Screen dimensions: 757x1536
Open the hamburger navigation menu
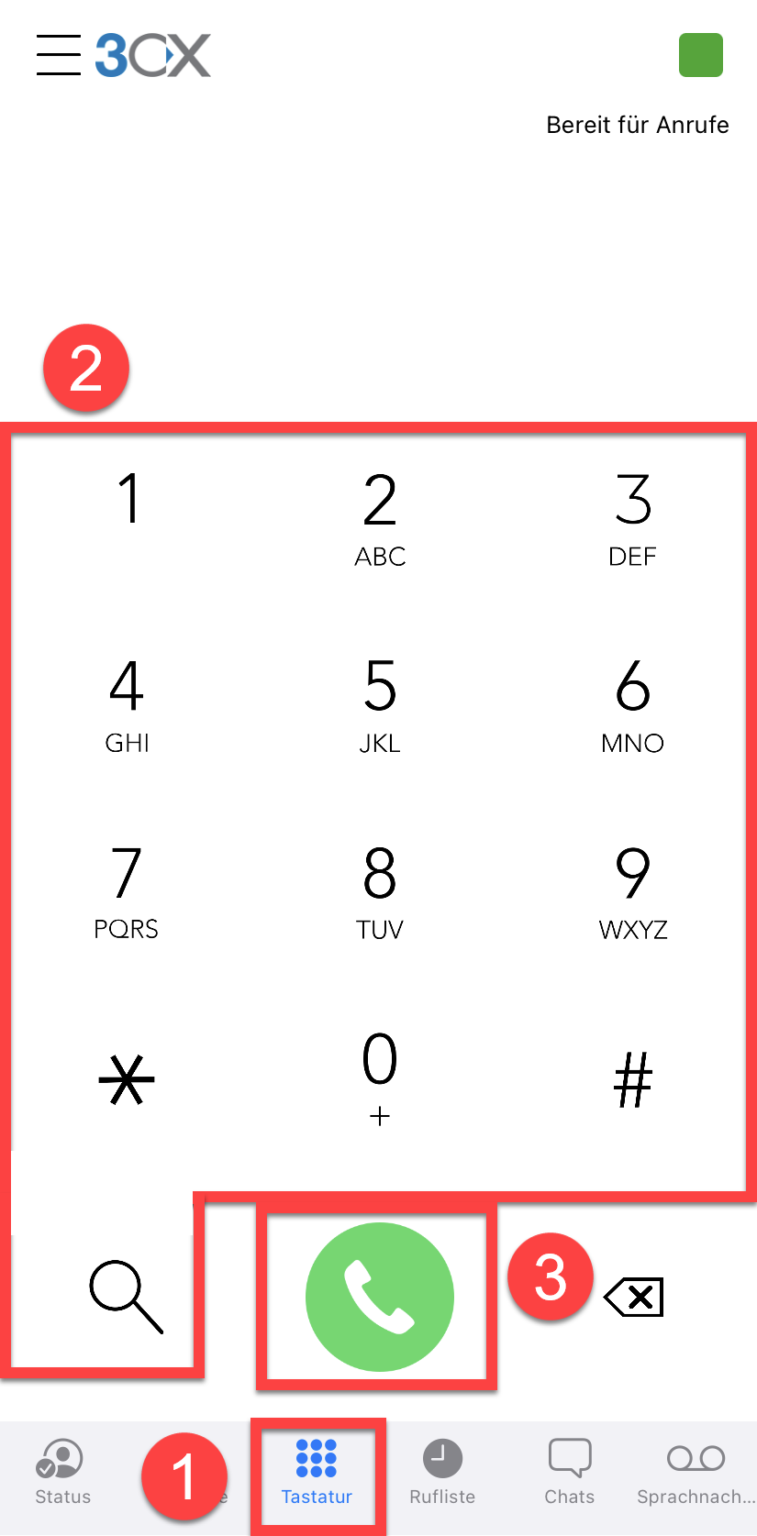coord(58,56)
